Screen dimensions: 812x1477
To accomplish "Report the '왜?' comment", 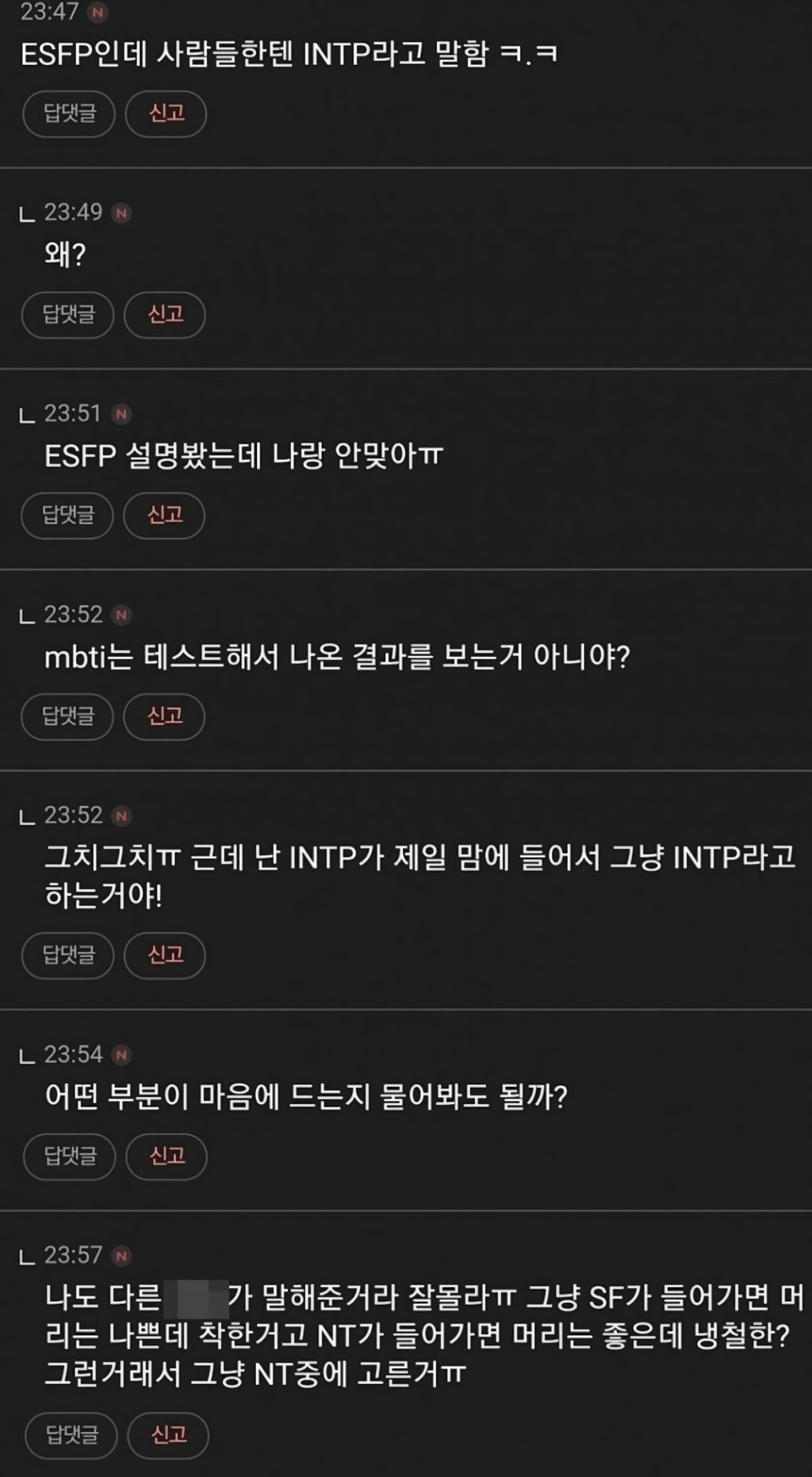I will (x=165, y=315).
